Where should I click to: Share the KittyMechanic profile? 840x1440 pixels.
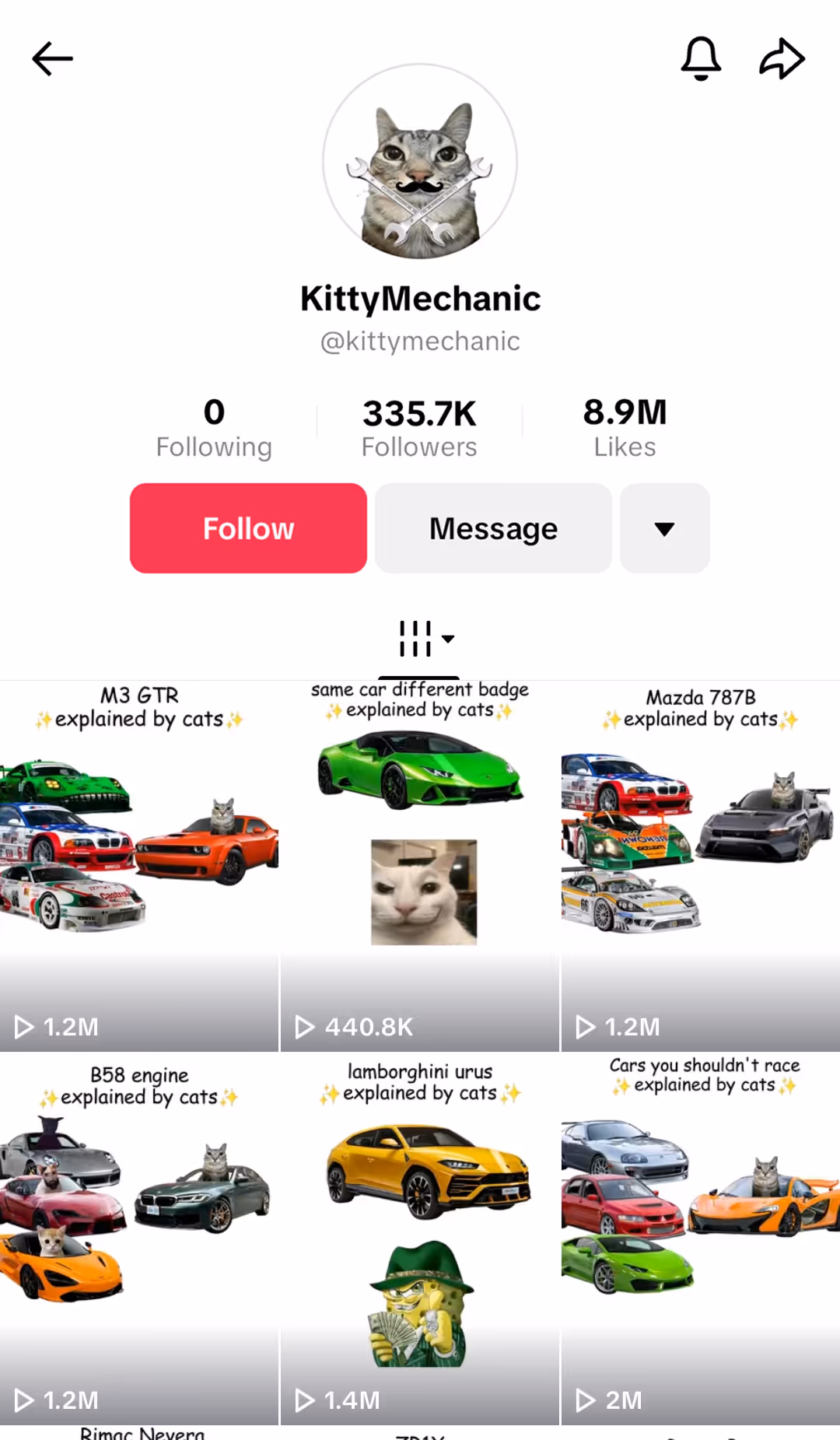(782, 58)
